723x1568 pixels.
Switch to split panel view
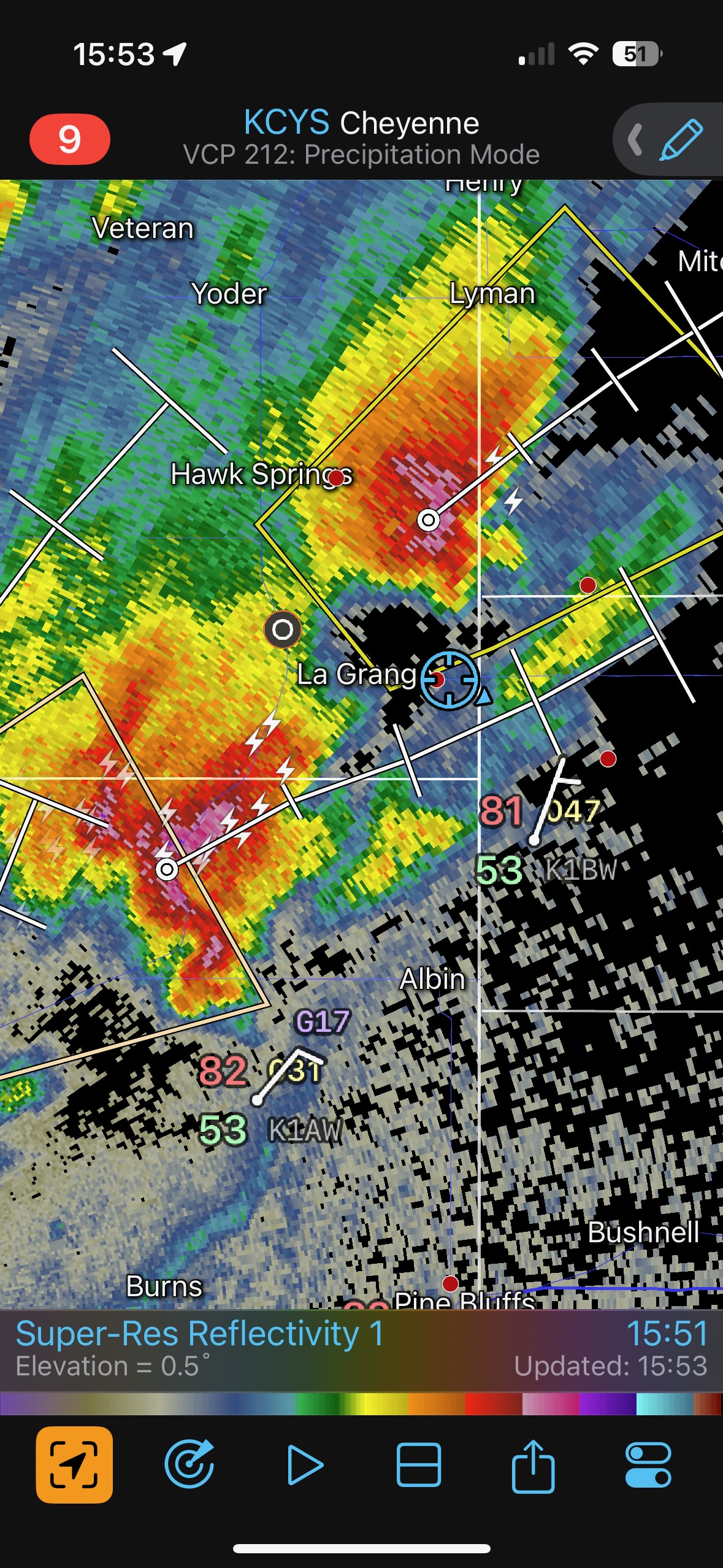point(419,1464)
